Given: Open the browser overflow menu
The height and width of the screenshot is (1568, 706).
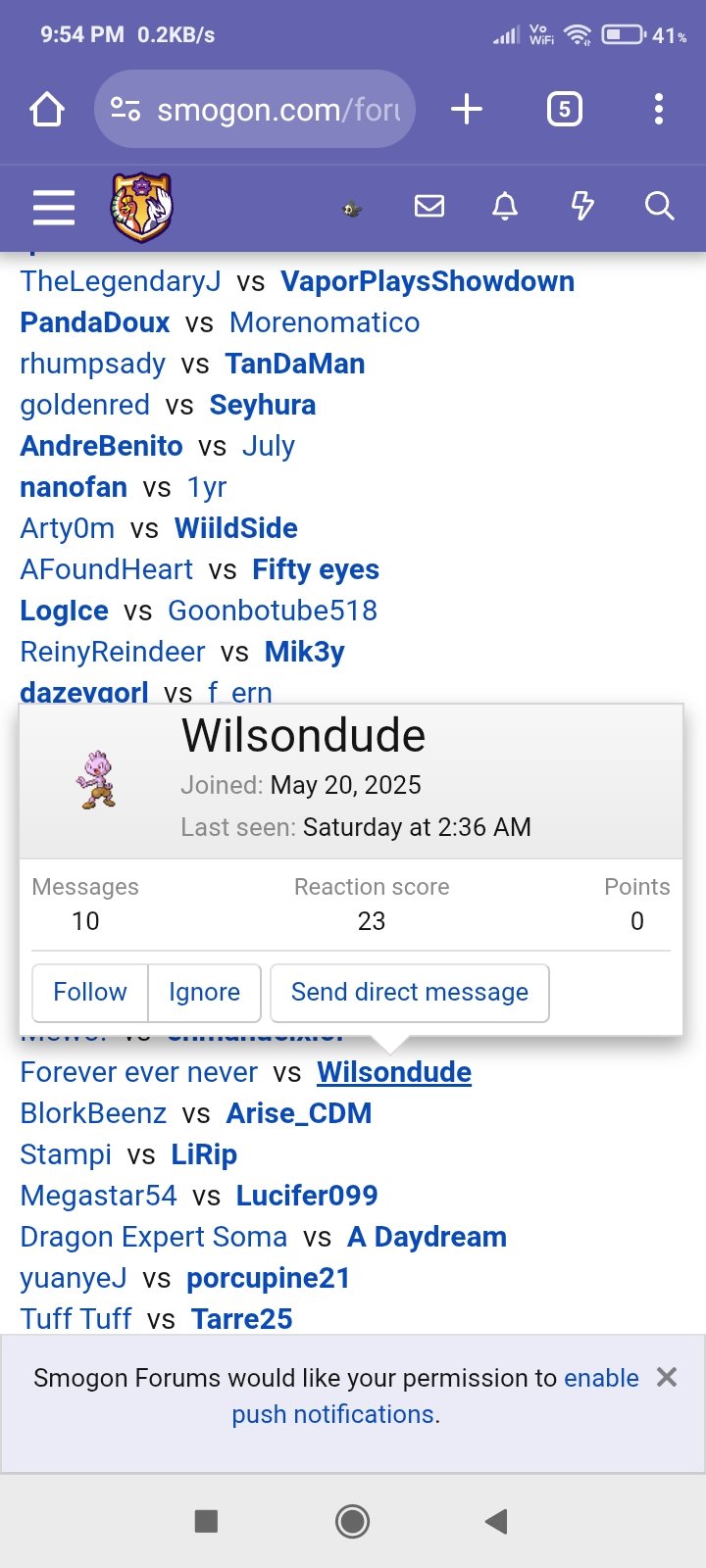Looking at the screenshot, I should tap(658, 109).
